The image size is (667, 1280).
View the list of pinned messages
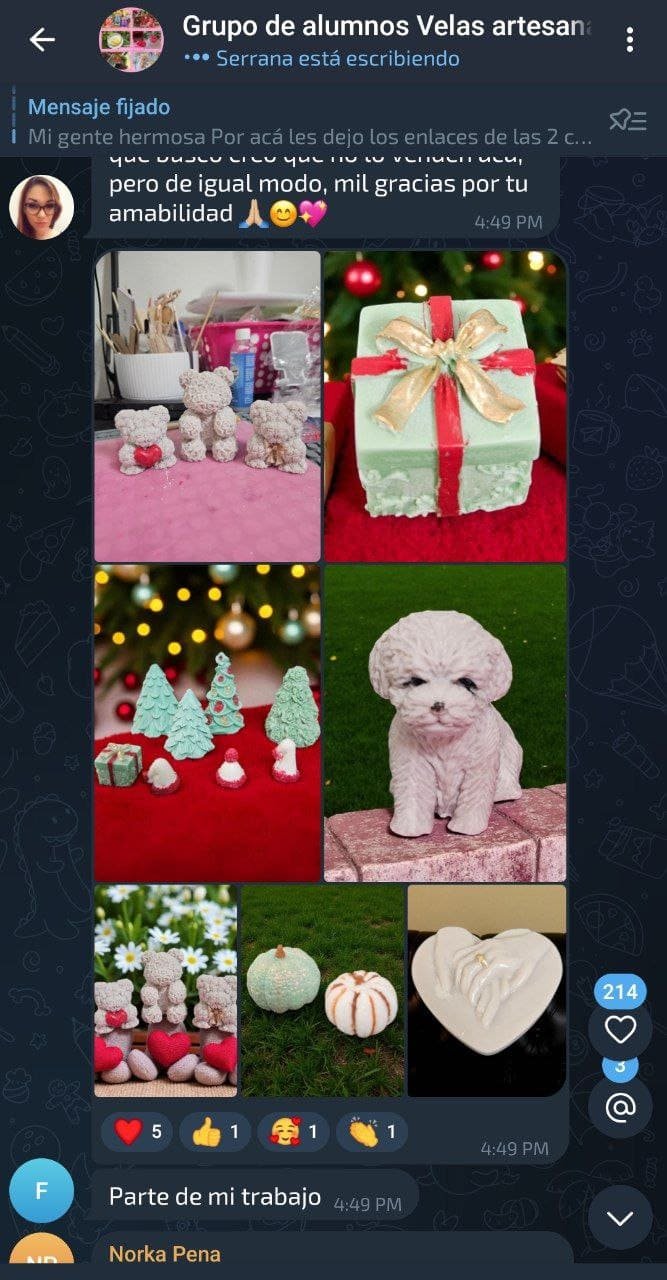627,121
